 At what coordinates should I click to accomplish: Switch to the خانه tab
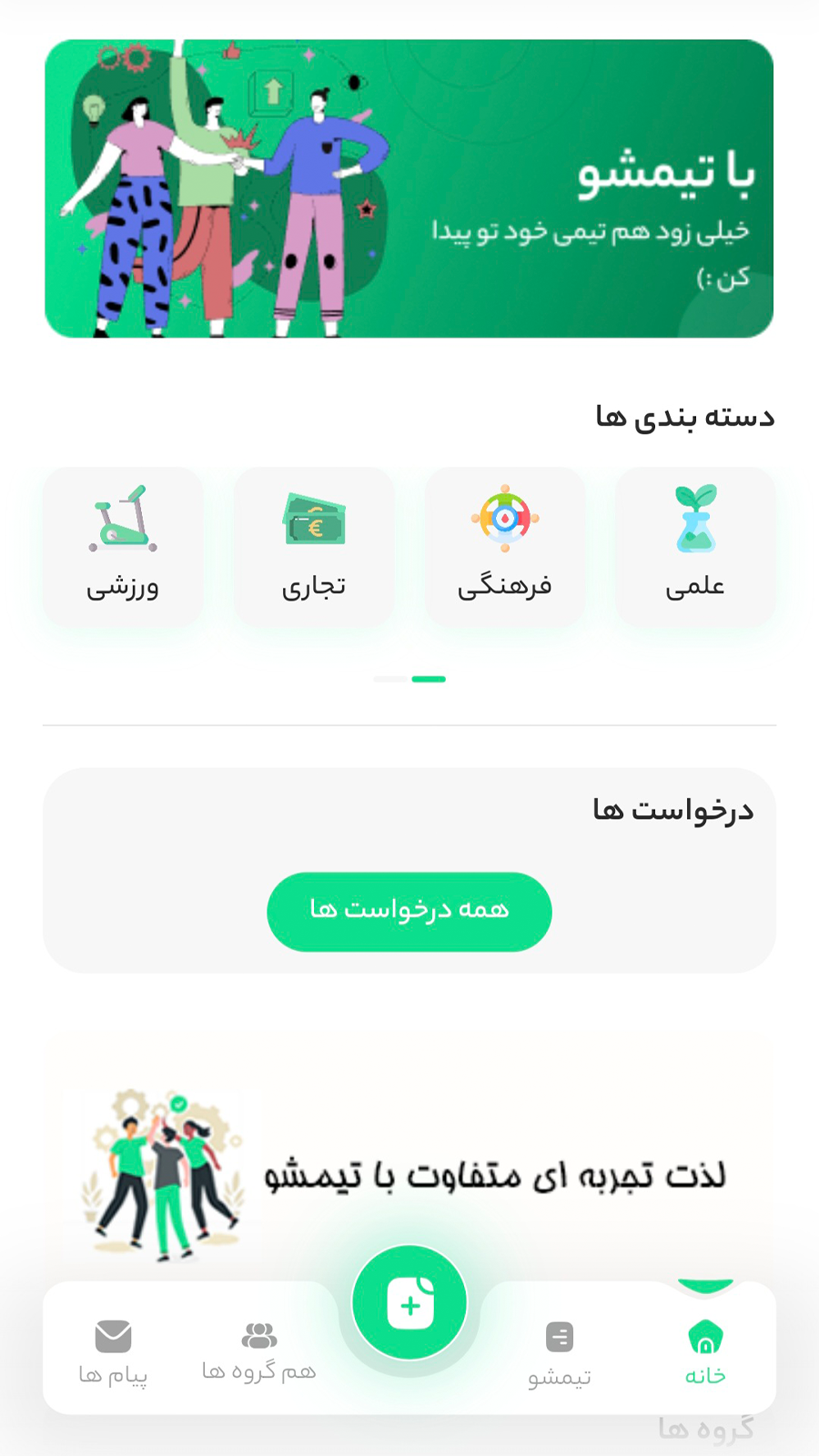(705, 1351)
